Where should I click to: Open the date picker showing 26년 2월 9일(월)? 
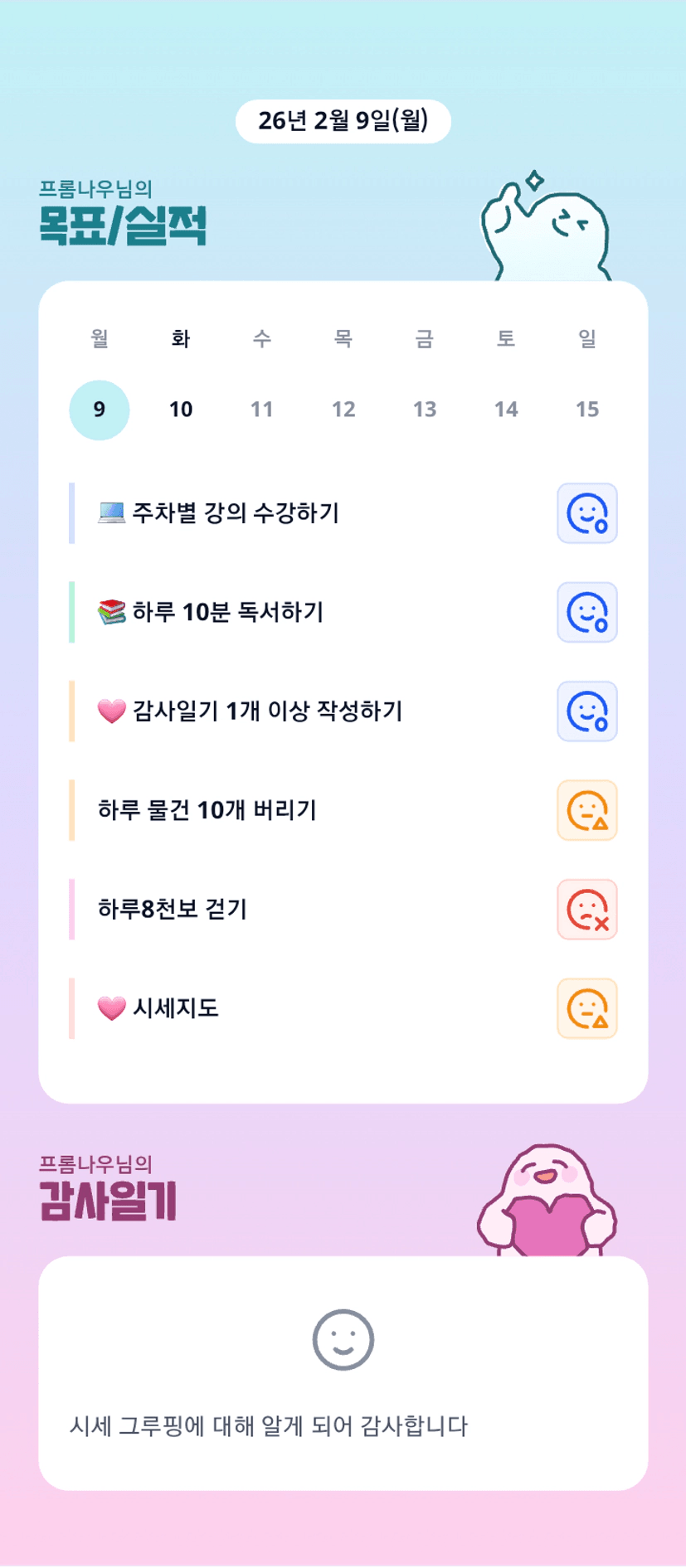pos(343,121)
